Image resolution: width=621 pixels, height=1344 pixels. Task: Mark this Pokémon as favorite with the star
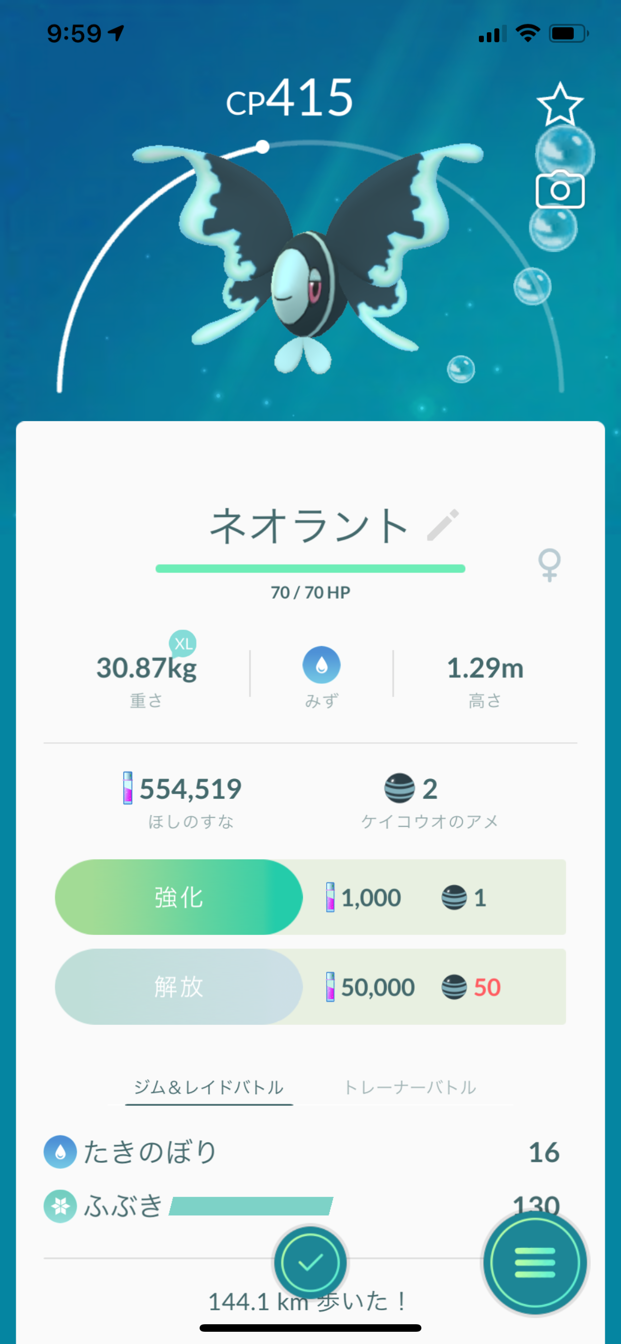(559, 104)
